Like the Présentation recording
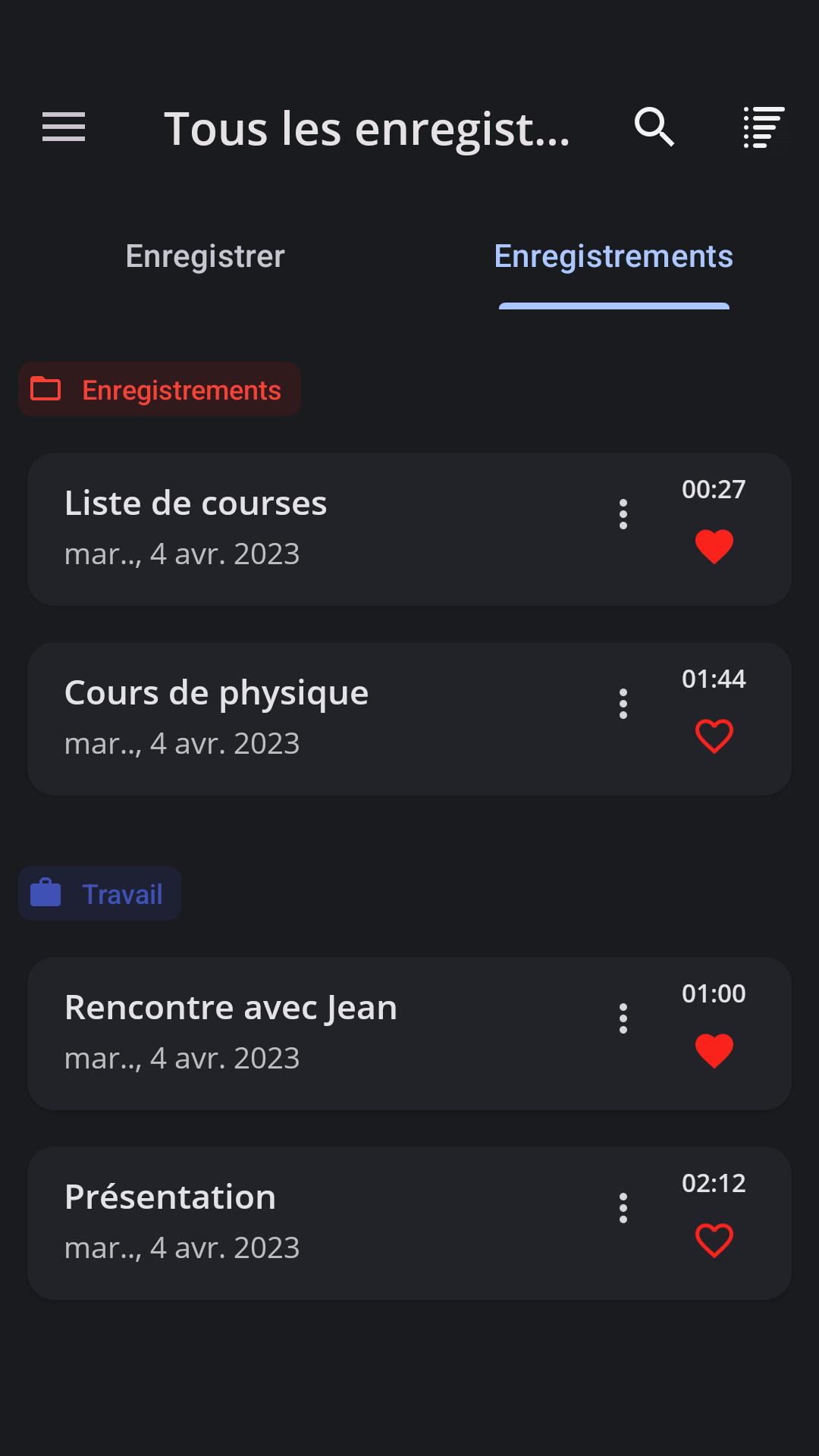This screenshot has width=819, height=1456. [714, 1241]
